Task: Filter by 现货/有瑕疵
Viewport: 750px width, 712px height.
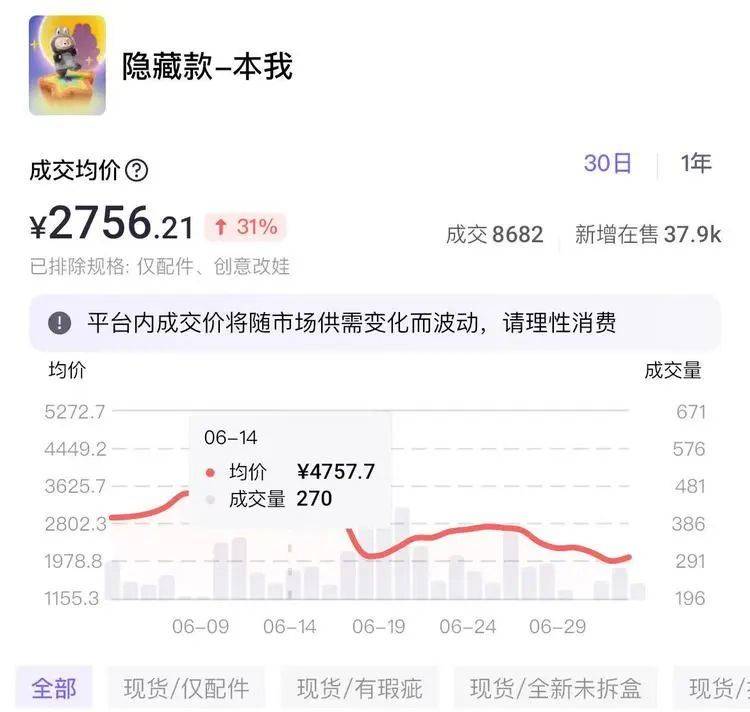Action: pyautogui.click(x=359, y=688)
